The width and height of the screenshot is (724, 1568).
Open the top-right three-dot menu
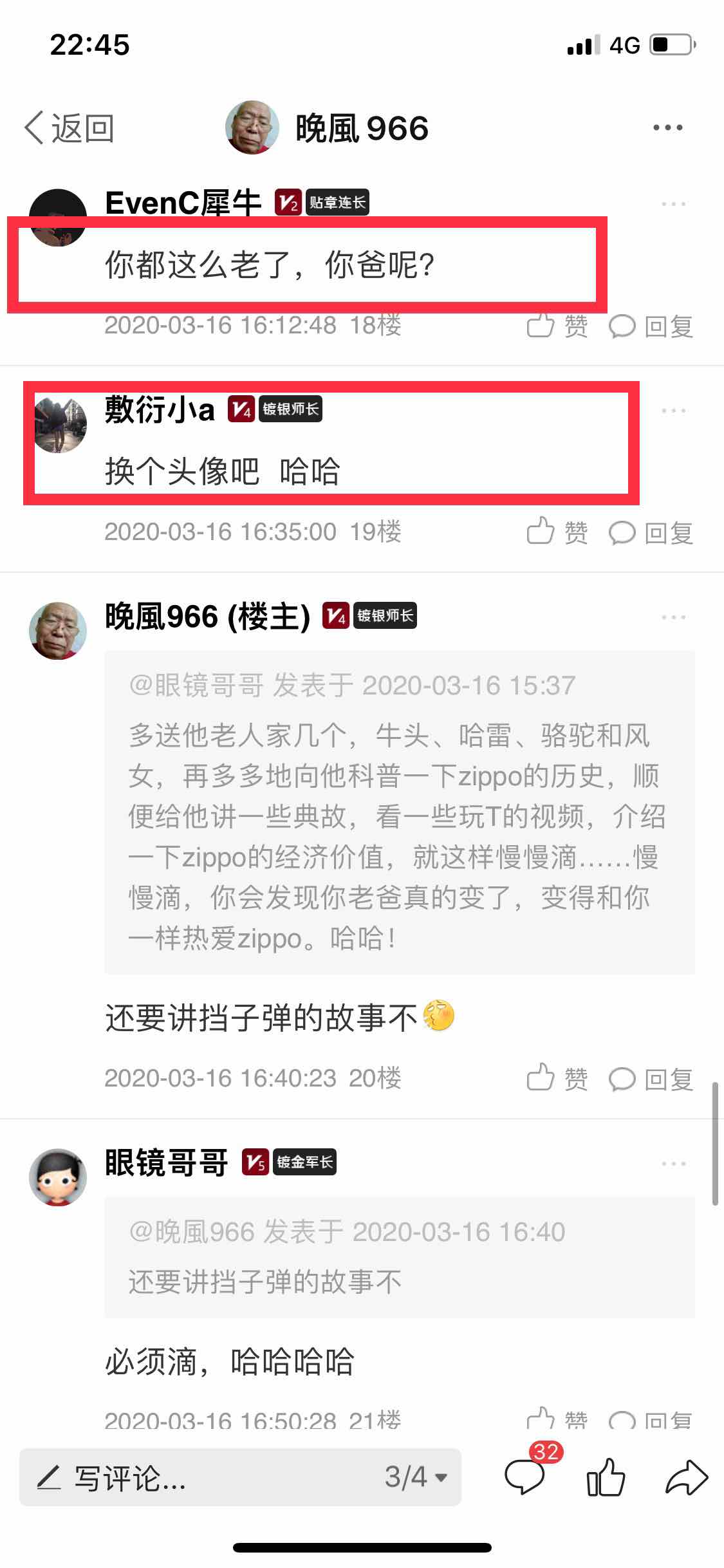(667, 127)
